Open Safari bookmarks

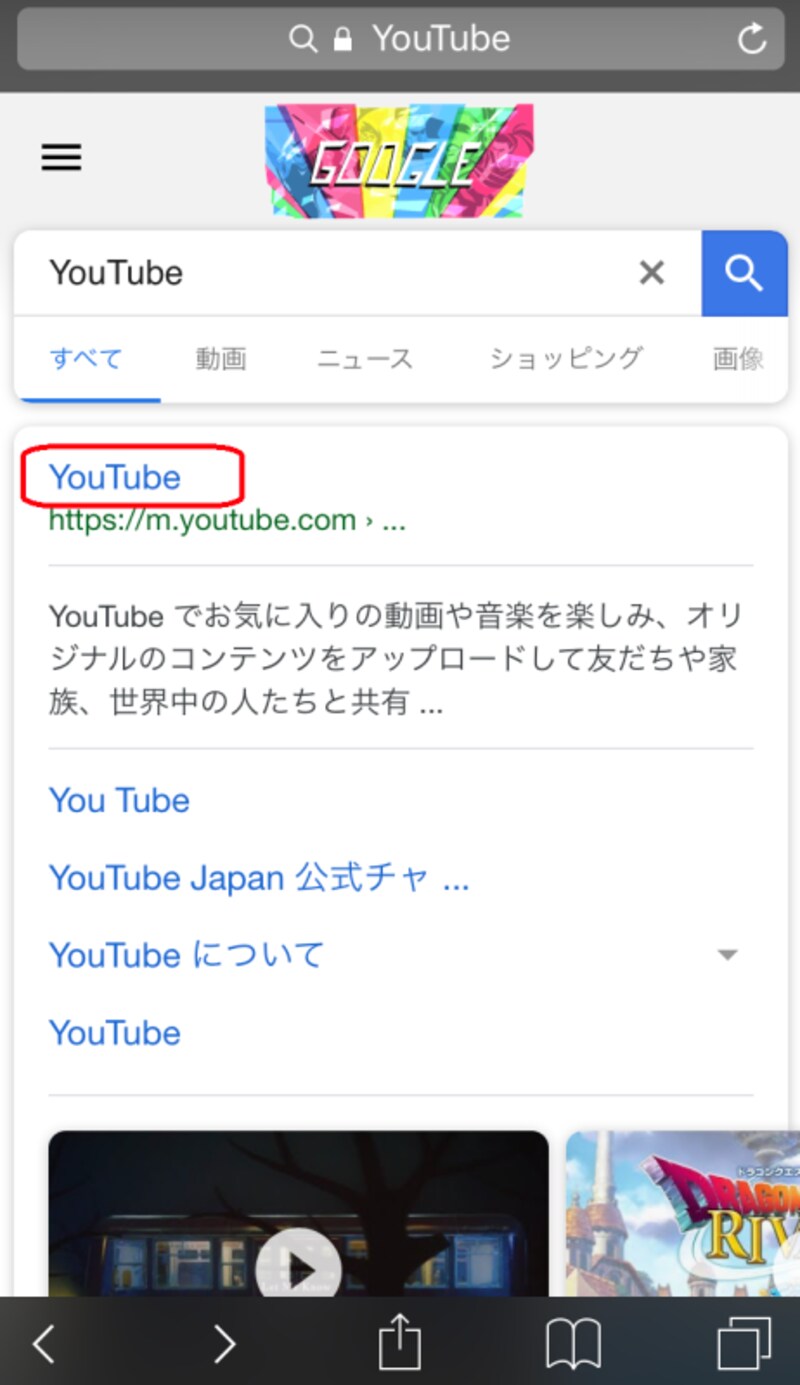[573, 1342]
